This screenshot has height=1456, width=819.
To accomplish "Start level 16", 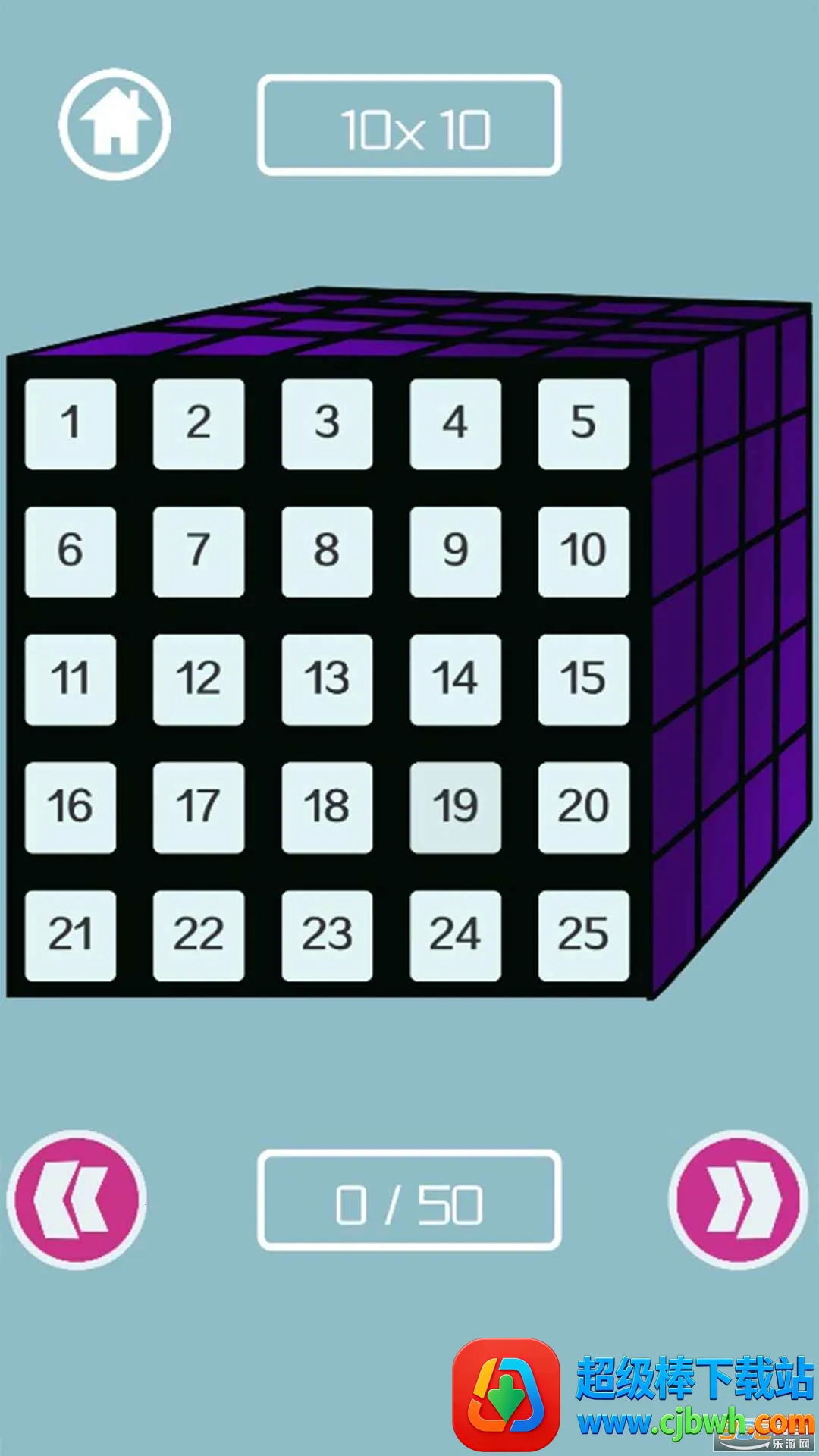I will [71, 807].
